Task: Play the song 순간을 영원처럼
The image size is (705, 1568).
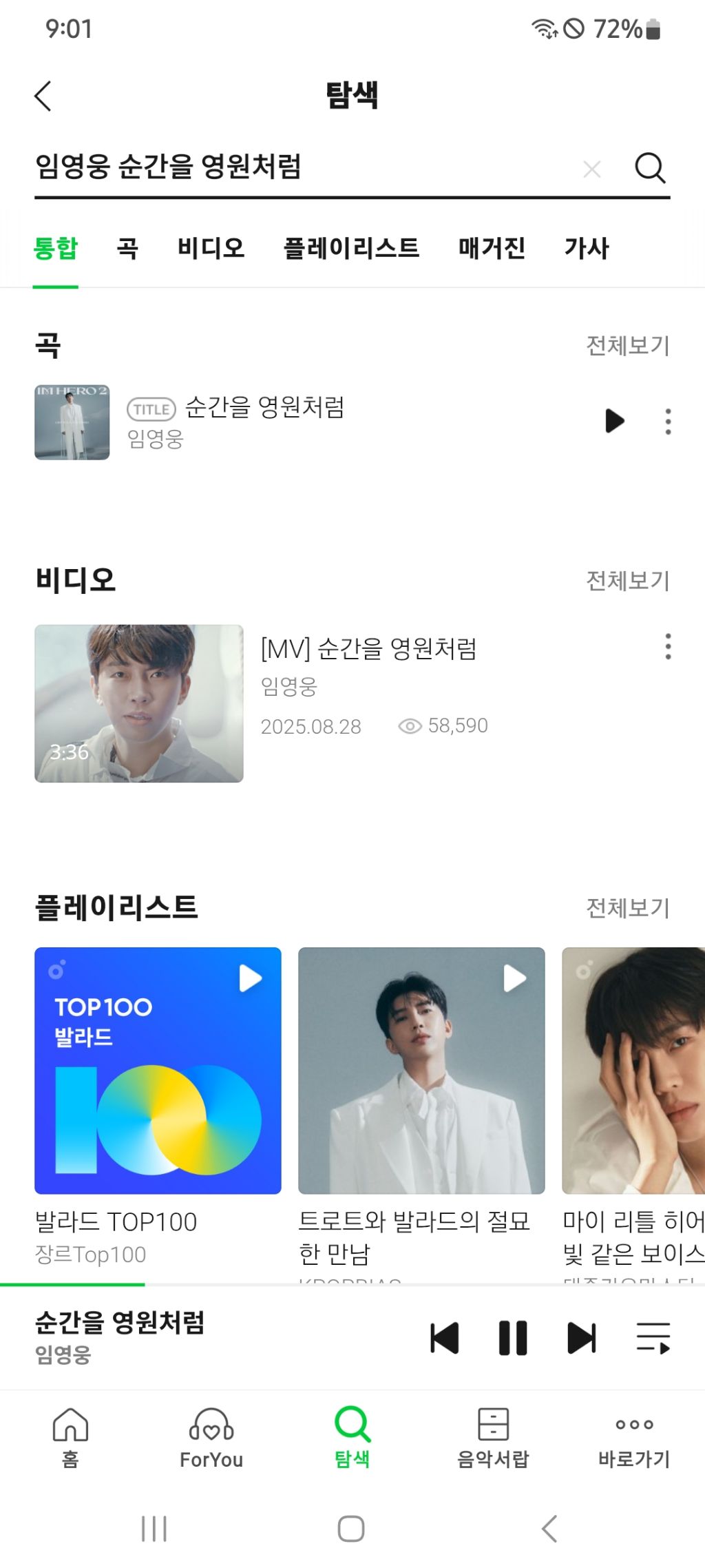Action: click(613, 421)
